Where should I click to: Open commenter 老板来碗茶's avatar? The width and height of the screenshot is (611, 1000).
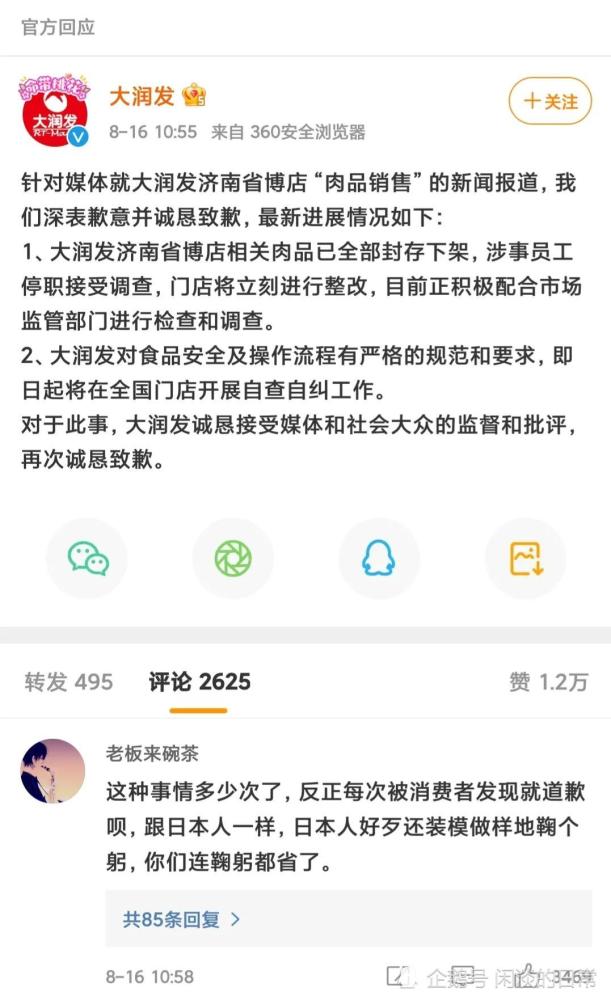tap(53, 770)
